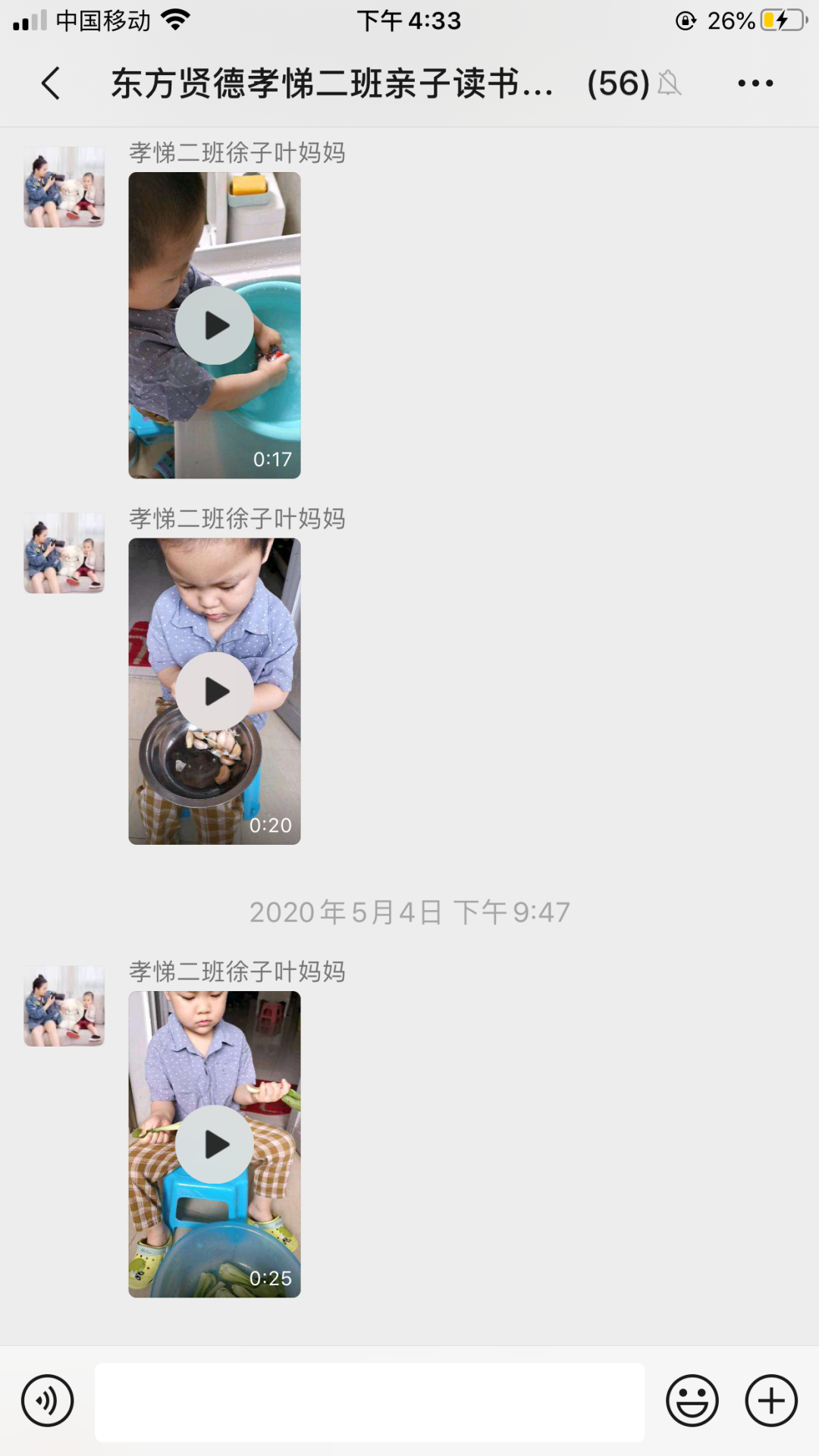Image resolution: width=819 pixels, height=1456 pixels.
Task: Focus the message text field
Action: coord(369,1402)
